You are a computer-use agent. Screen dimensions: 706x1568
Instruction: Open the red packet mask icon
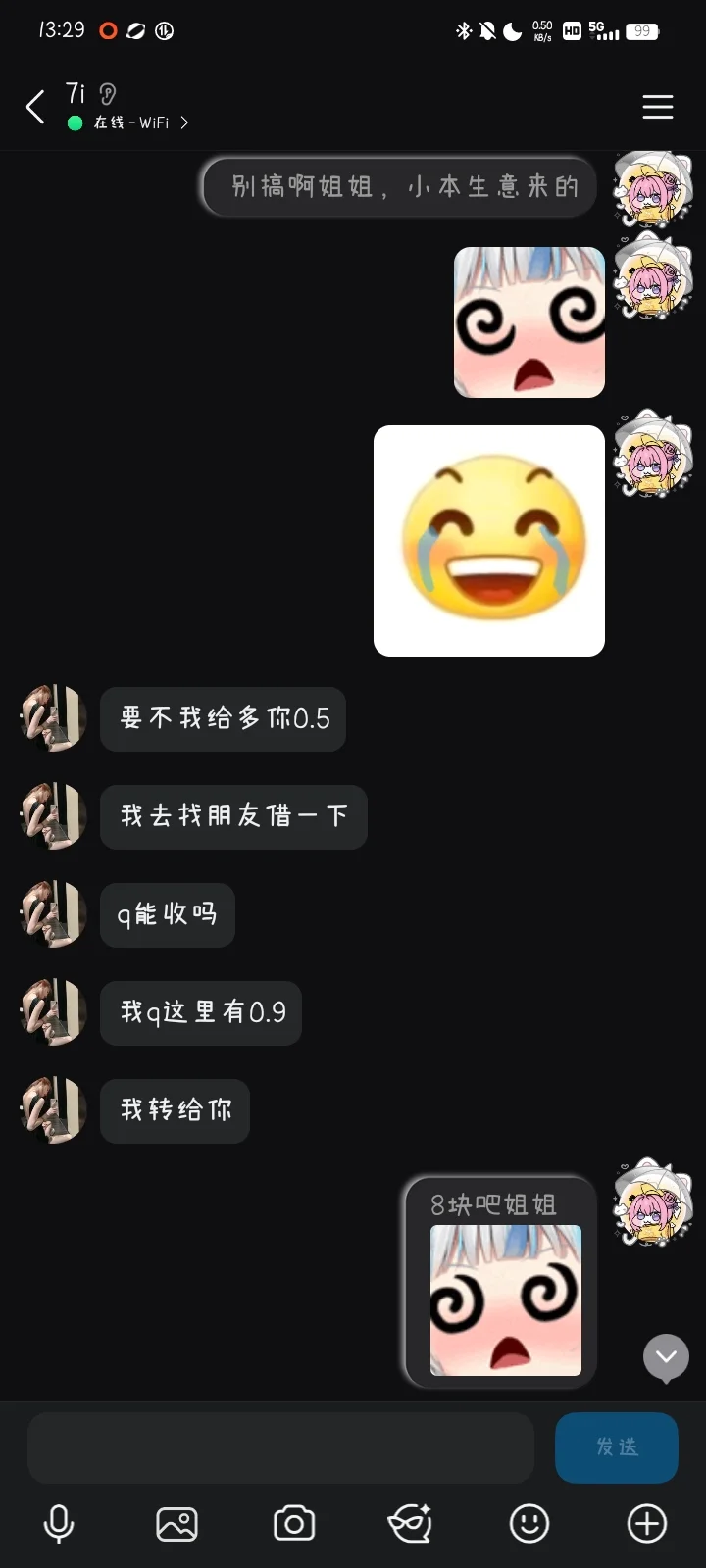(x=411, y=1524)
